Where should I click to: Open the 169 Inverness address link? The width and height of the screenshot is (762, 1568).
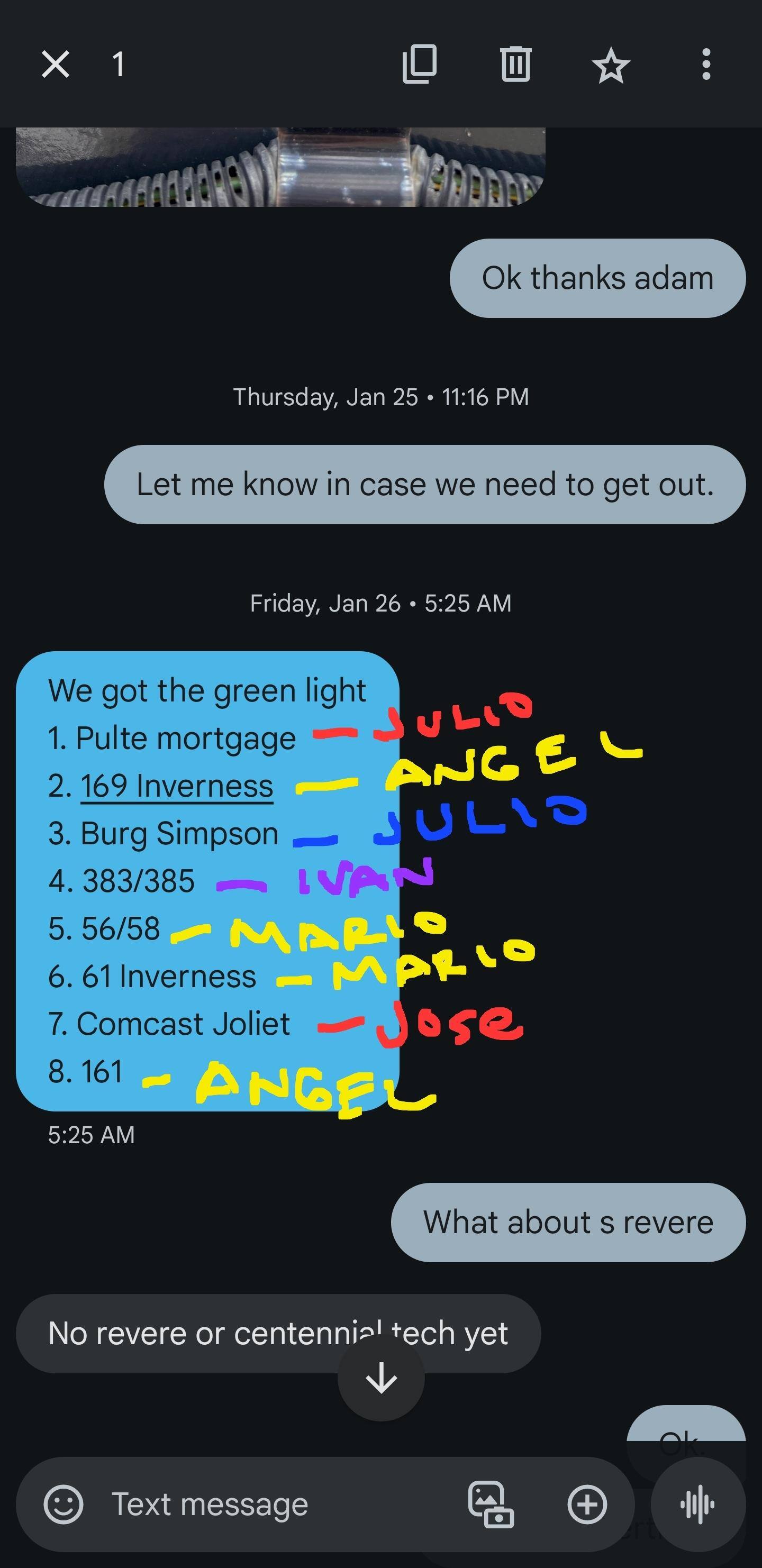tap(177, 786)
